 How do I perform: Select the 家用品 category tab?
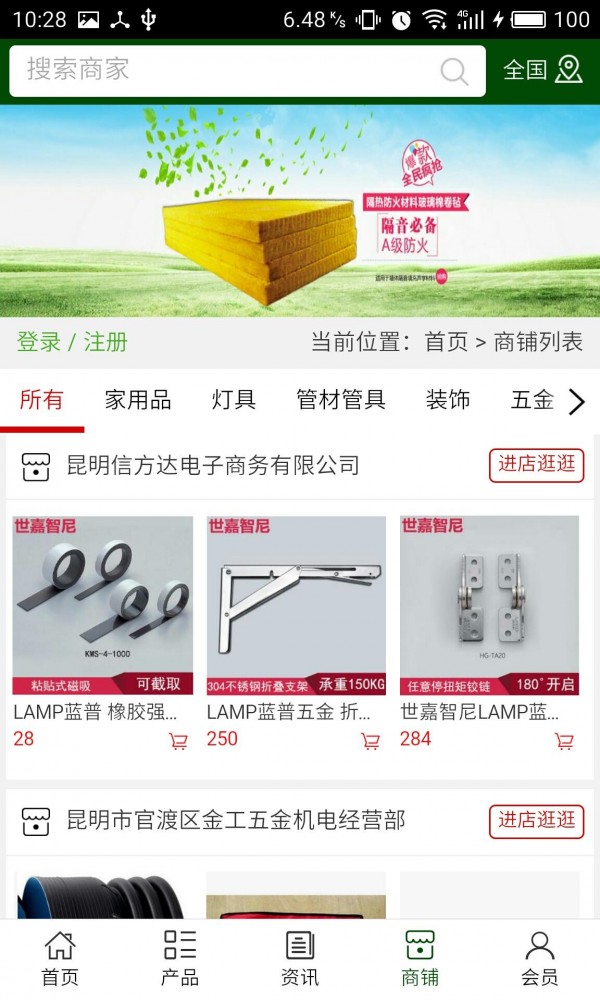[138, 400]
